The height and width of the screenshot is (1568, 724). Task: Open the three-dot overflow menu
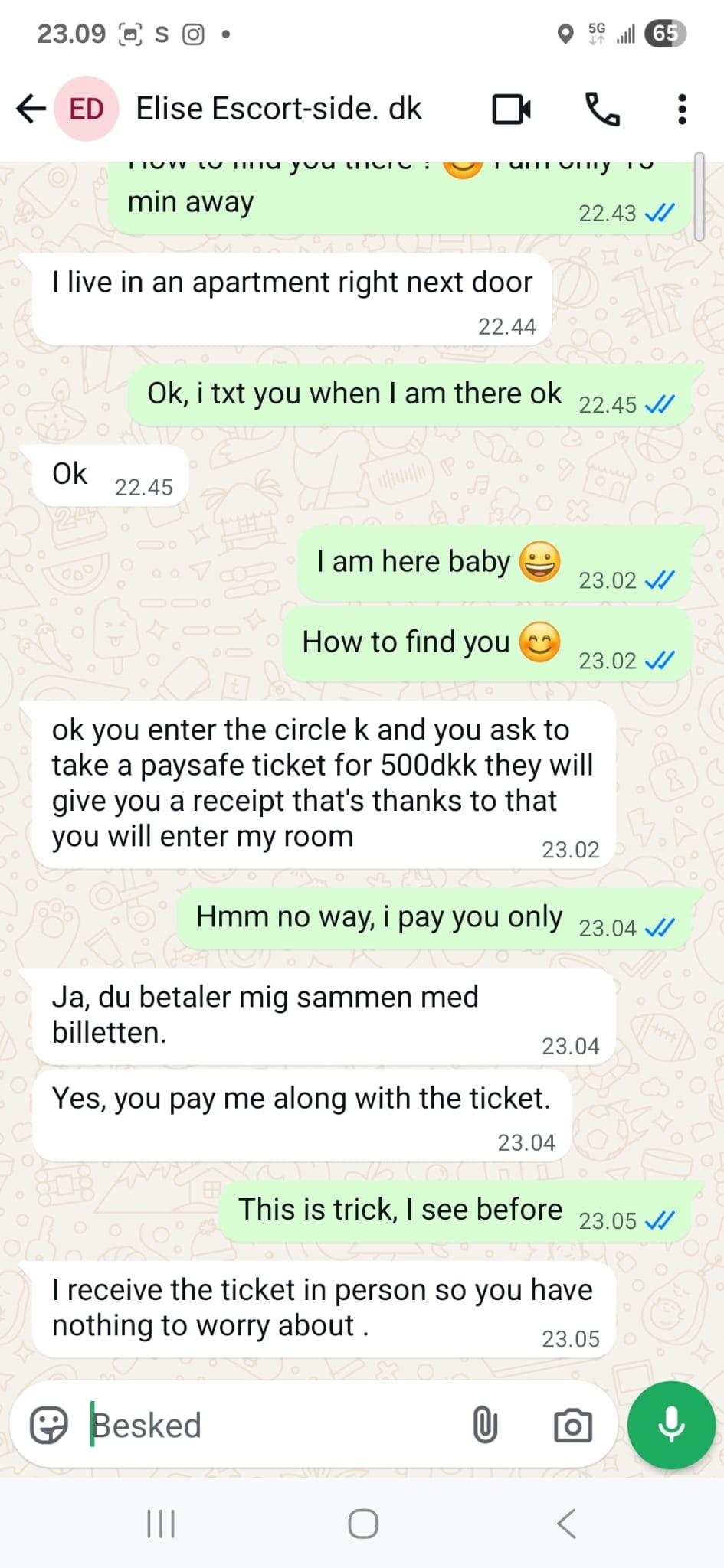(x=682, y=109)
